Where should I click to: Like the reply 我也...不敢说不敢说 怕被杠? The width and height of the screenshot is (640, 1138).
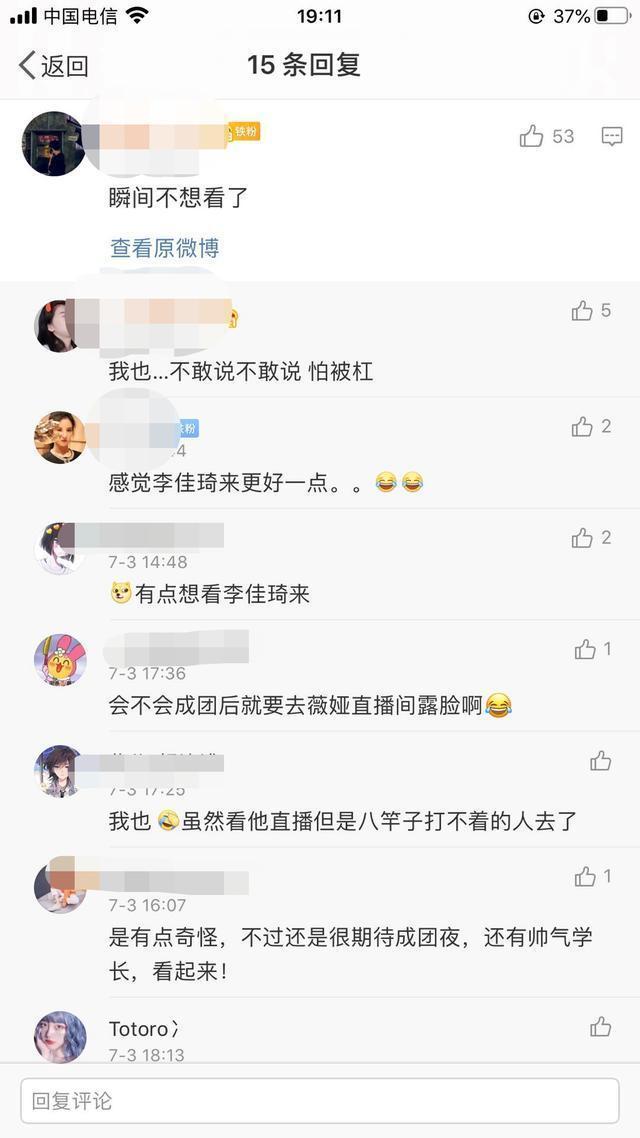582,311
